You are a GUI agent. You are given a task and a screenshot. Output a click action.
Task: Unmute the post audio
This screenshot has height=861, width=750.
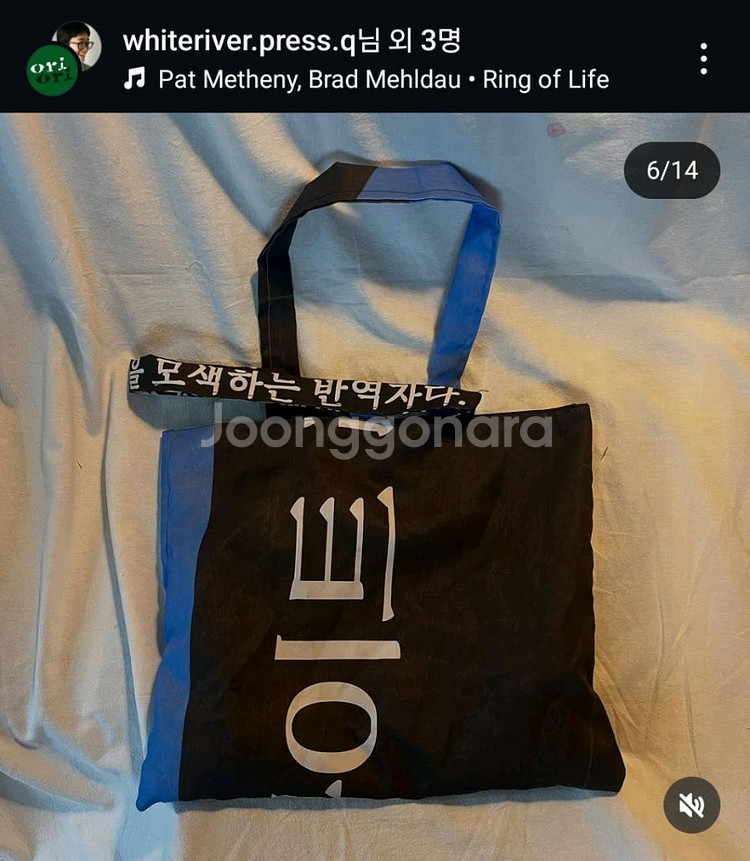[x=692, y=805]
